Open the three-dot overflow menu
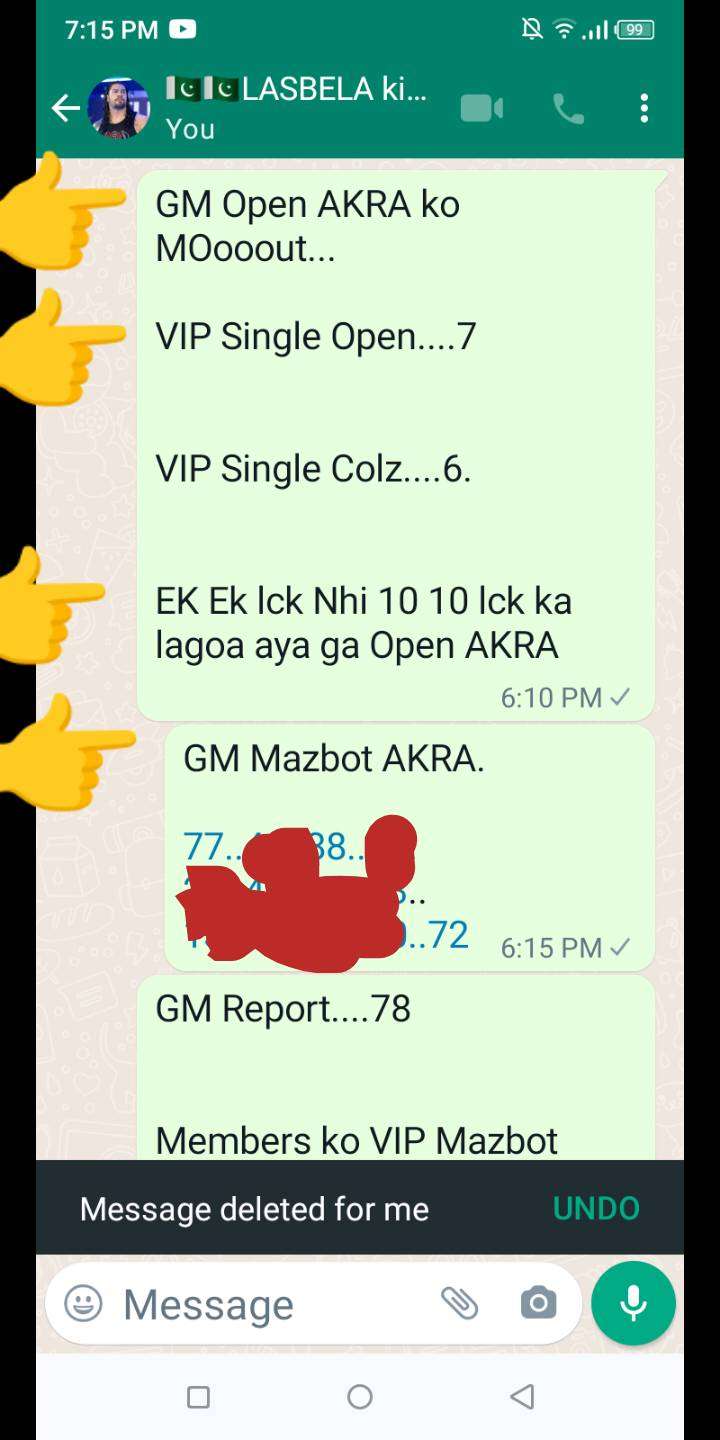Screen dimensions: 720x1440 pyautogui.click(x=644, y=108)
